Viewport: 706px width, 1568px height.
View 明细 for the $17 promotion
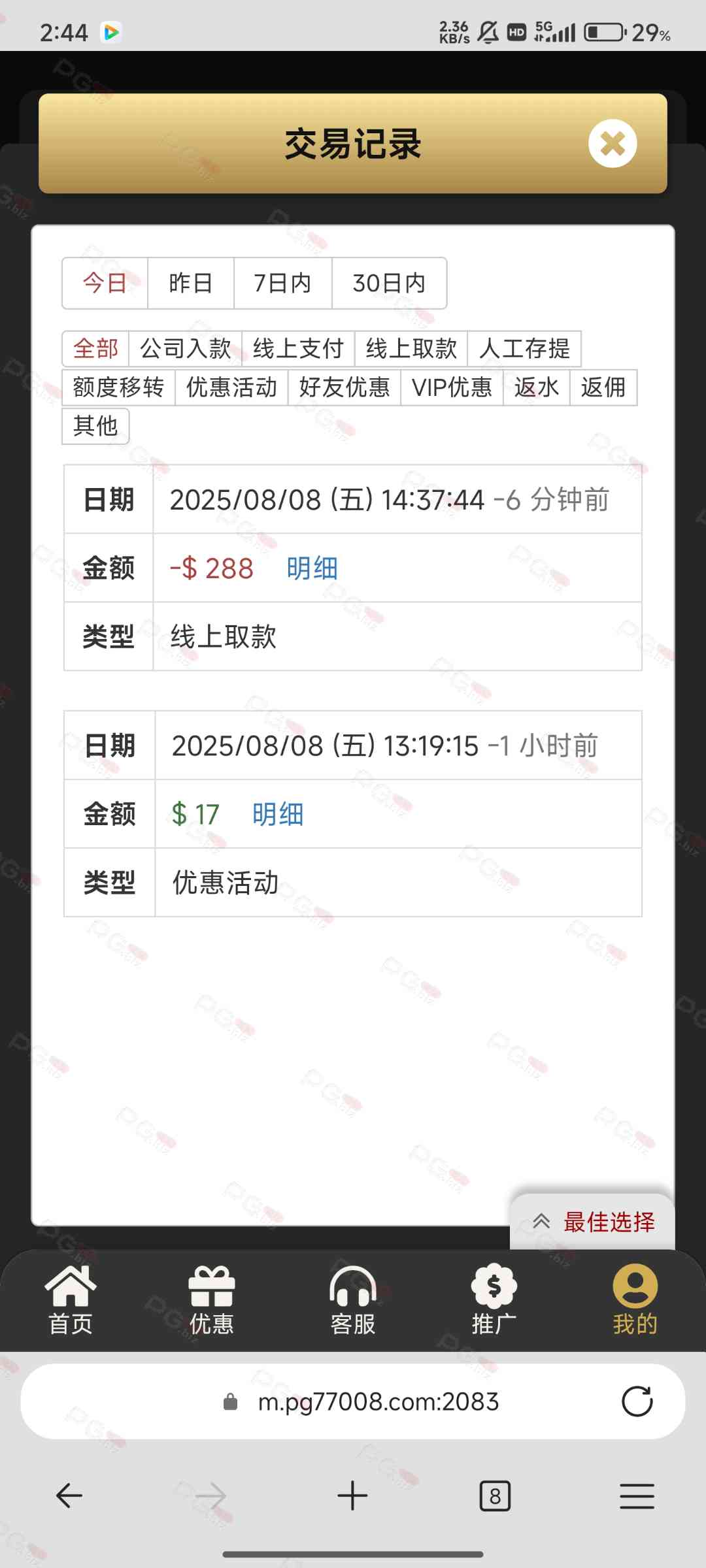tap(278, 815)
